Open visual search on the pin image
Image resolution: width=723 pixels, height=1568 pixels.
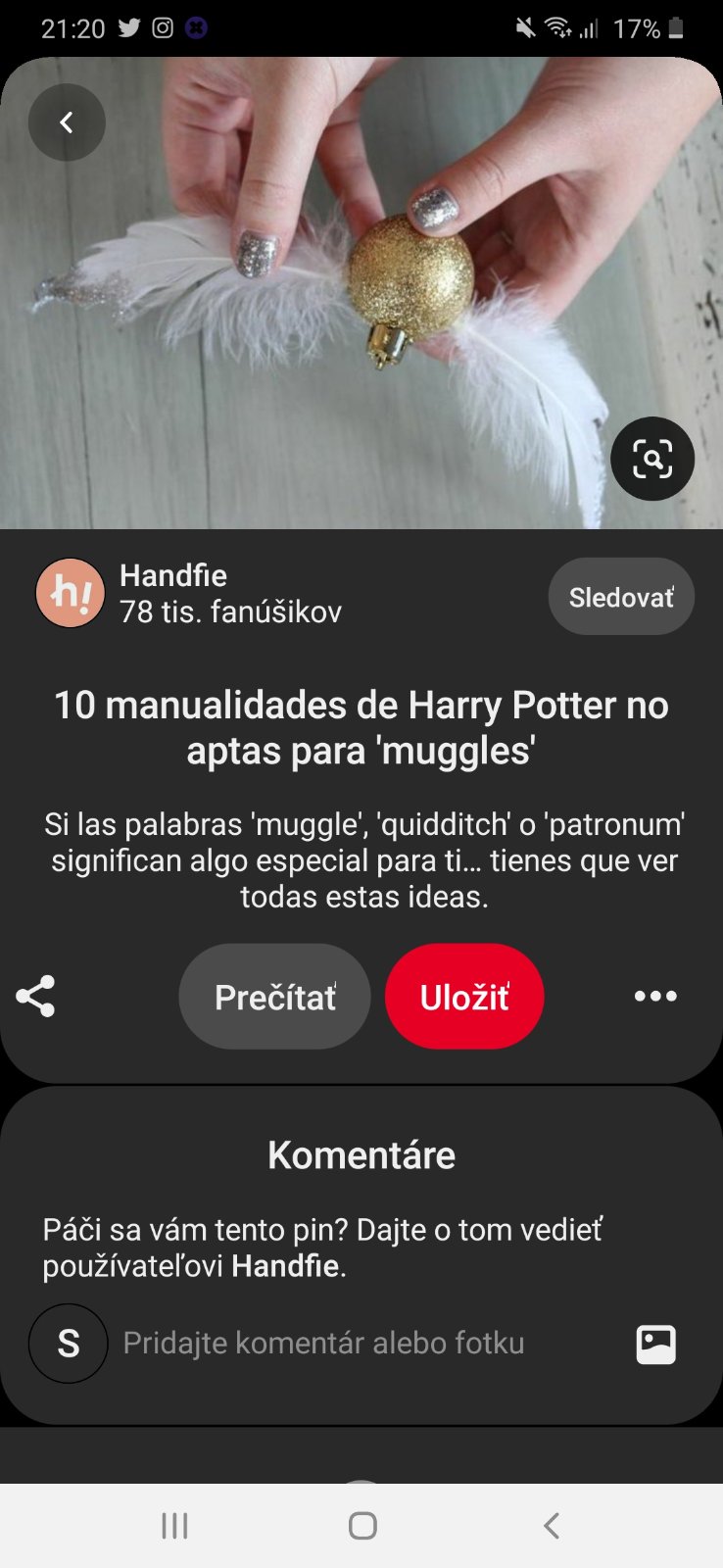click(652, 459)
